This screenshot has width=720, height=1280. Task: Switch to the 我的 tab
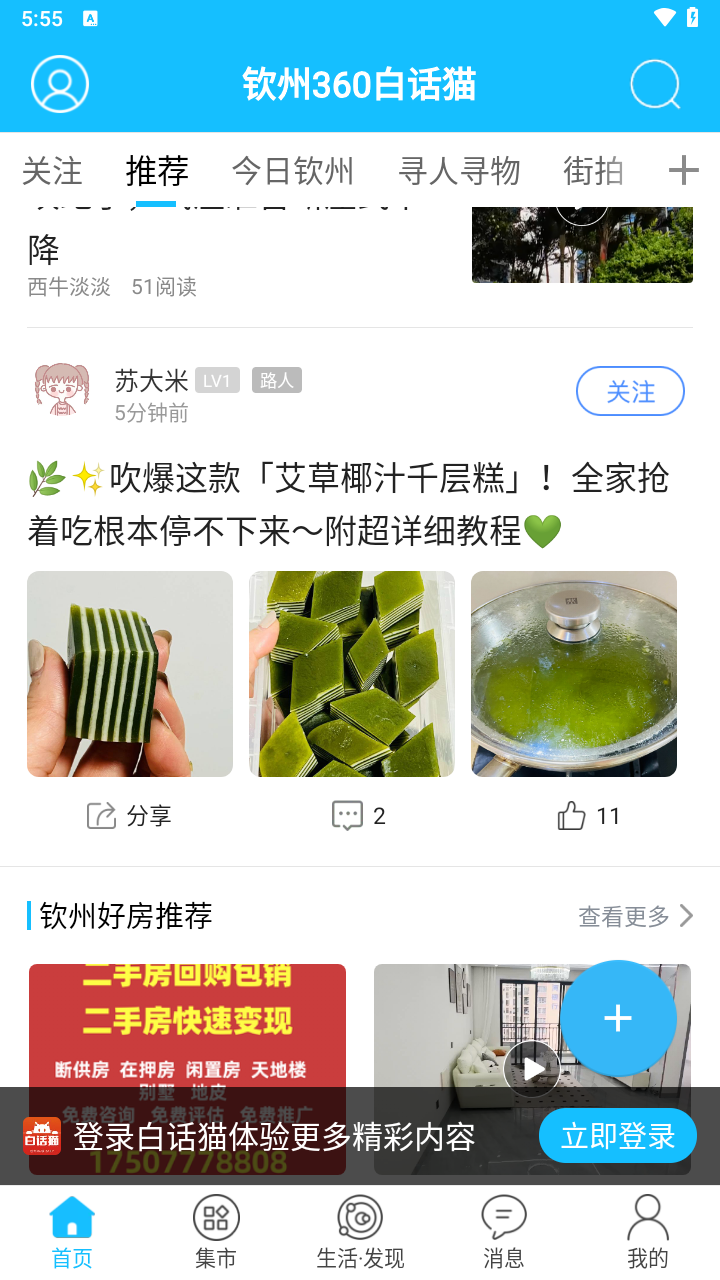[648, 1232]
